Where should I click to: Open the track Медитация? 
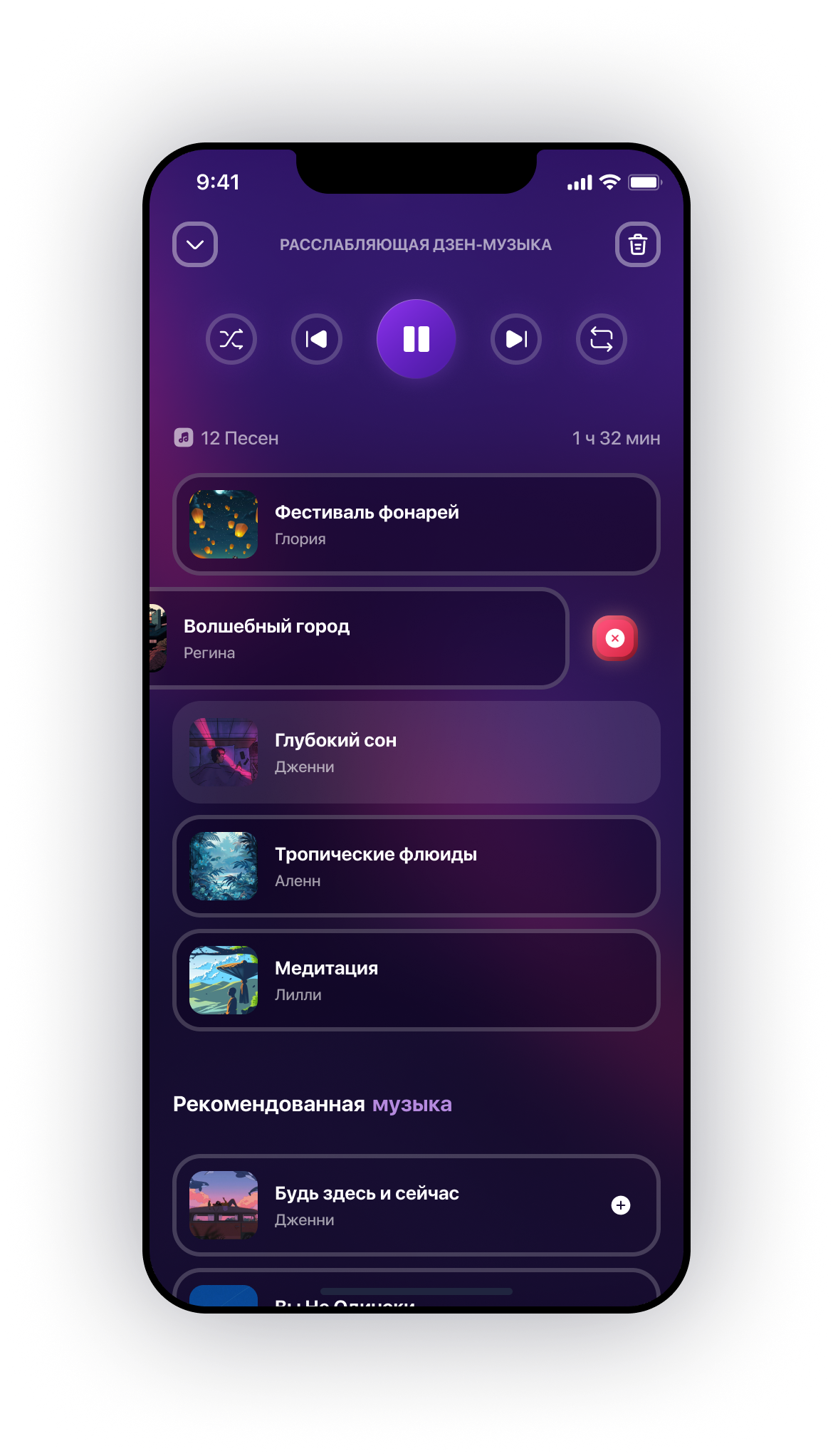[x=416, y=980]
